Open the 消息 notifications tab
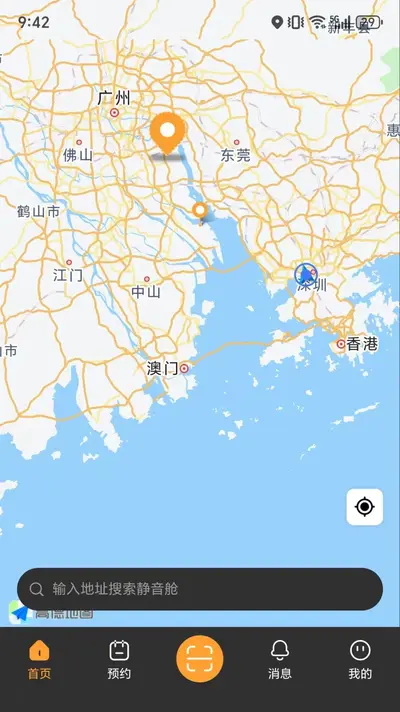The image size is (400, 712). [280, 660]
